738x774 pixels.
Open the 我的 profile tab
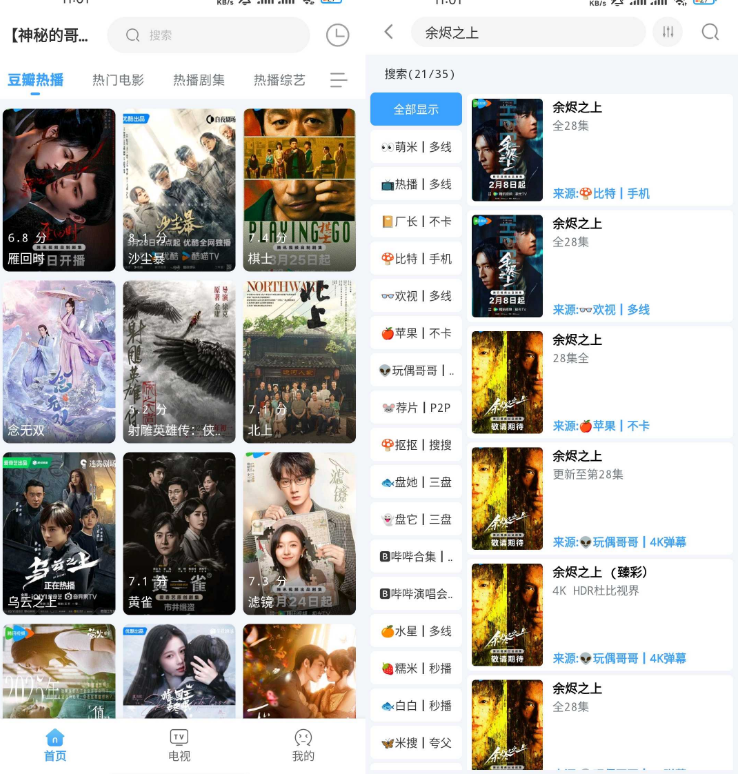303,745
